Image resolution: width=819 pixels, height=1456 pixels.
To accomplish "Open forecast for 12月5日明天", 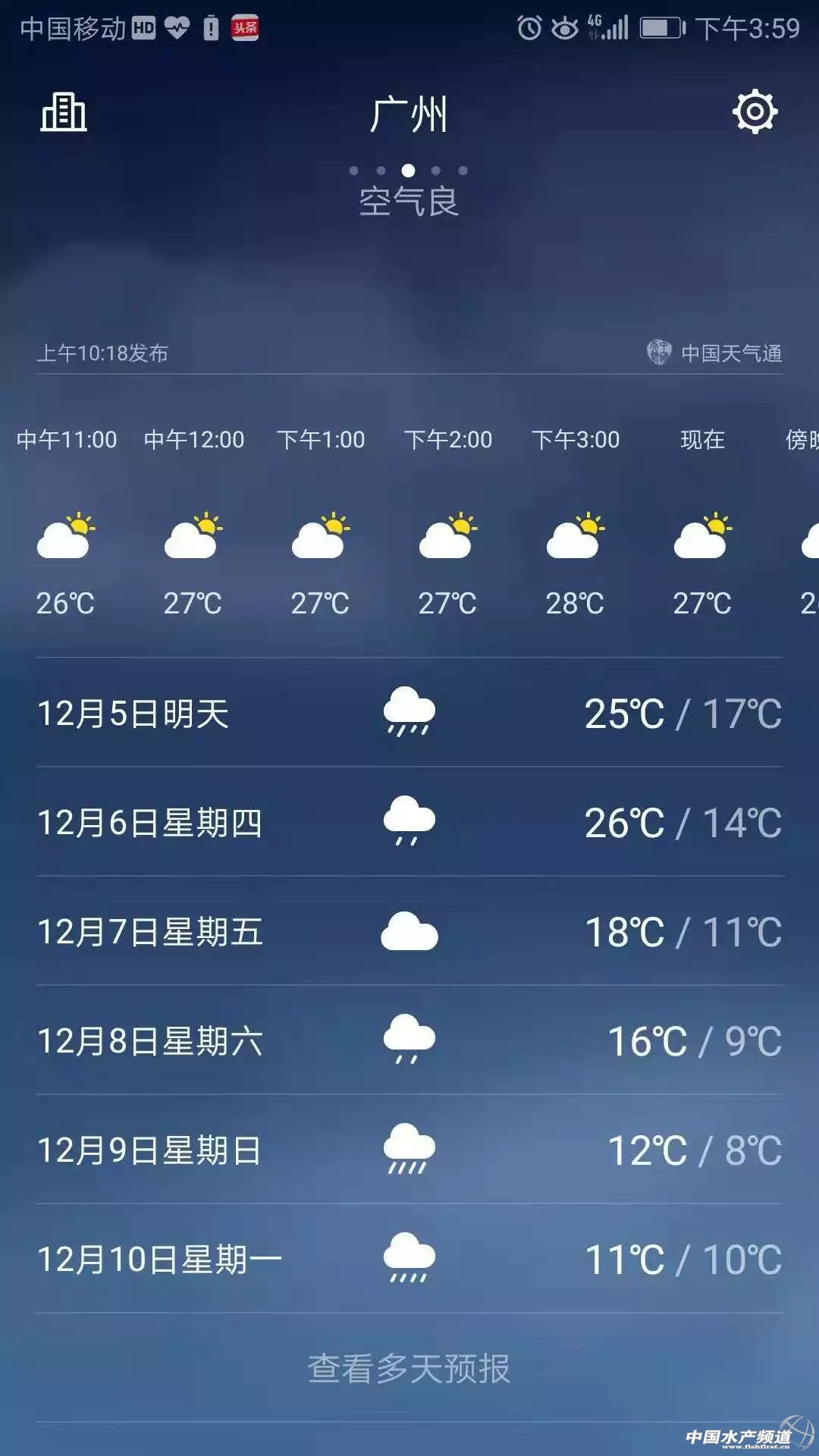I will tap(409, 713).
